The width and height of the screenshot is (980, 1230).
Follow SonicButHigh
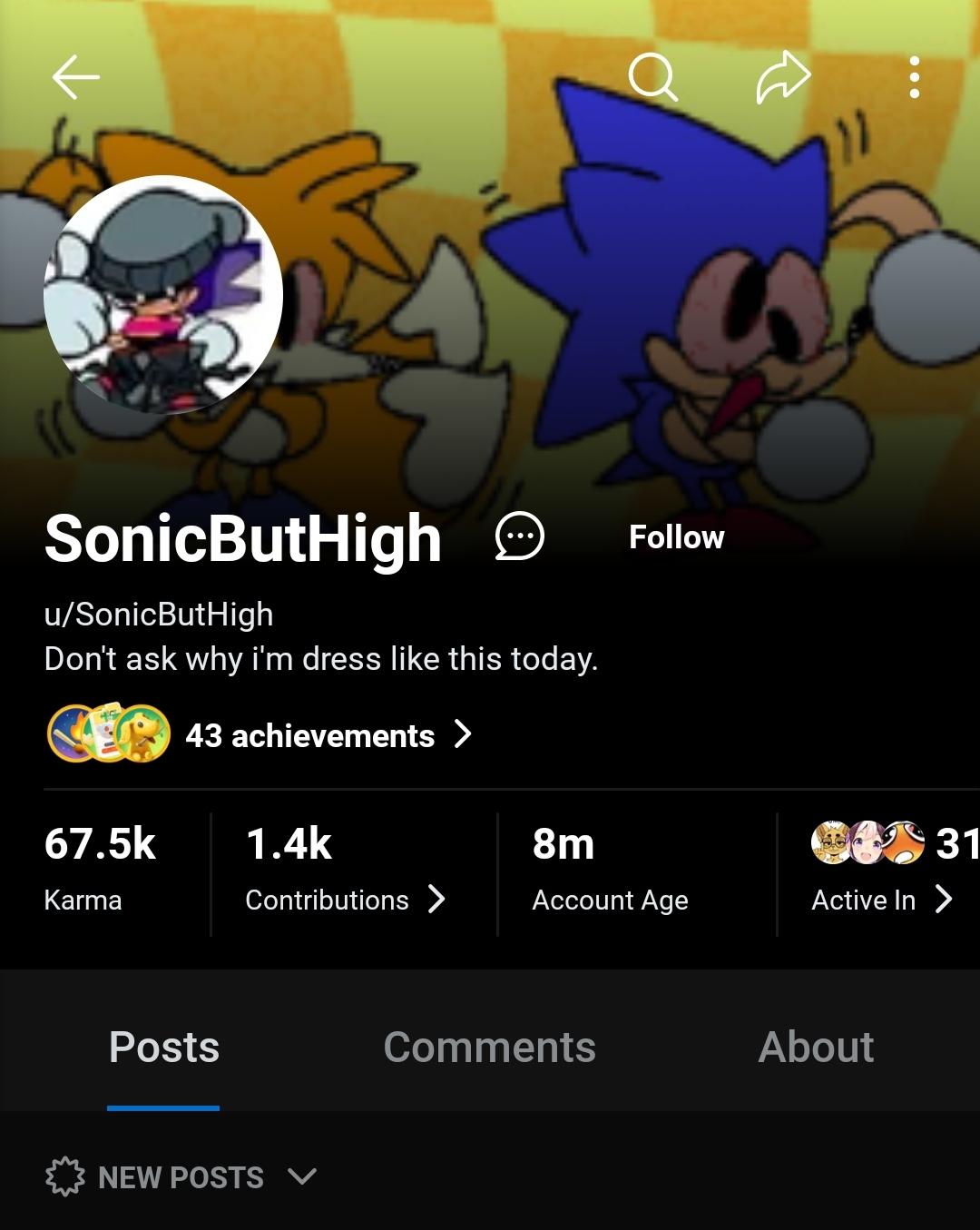pyautogui.click(x=677, y=537)
